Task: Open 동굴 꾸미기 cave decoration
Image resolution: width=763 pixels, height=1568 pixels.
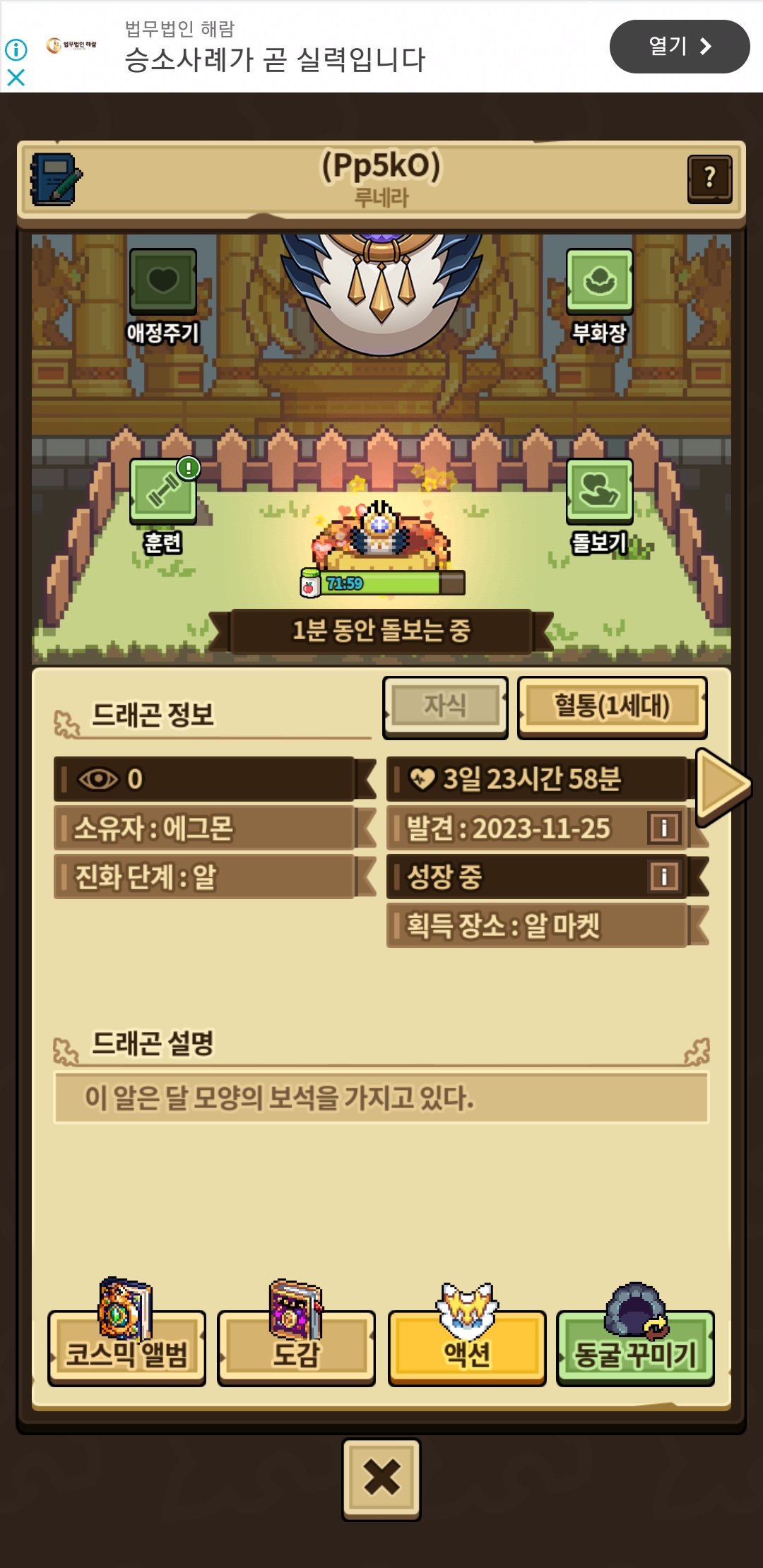Action: (x=635, y=1348)
